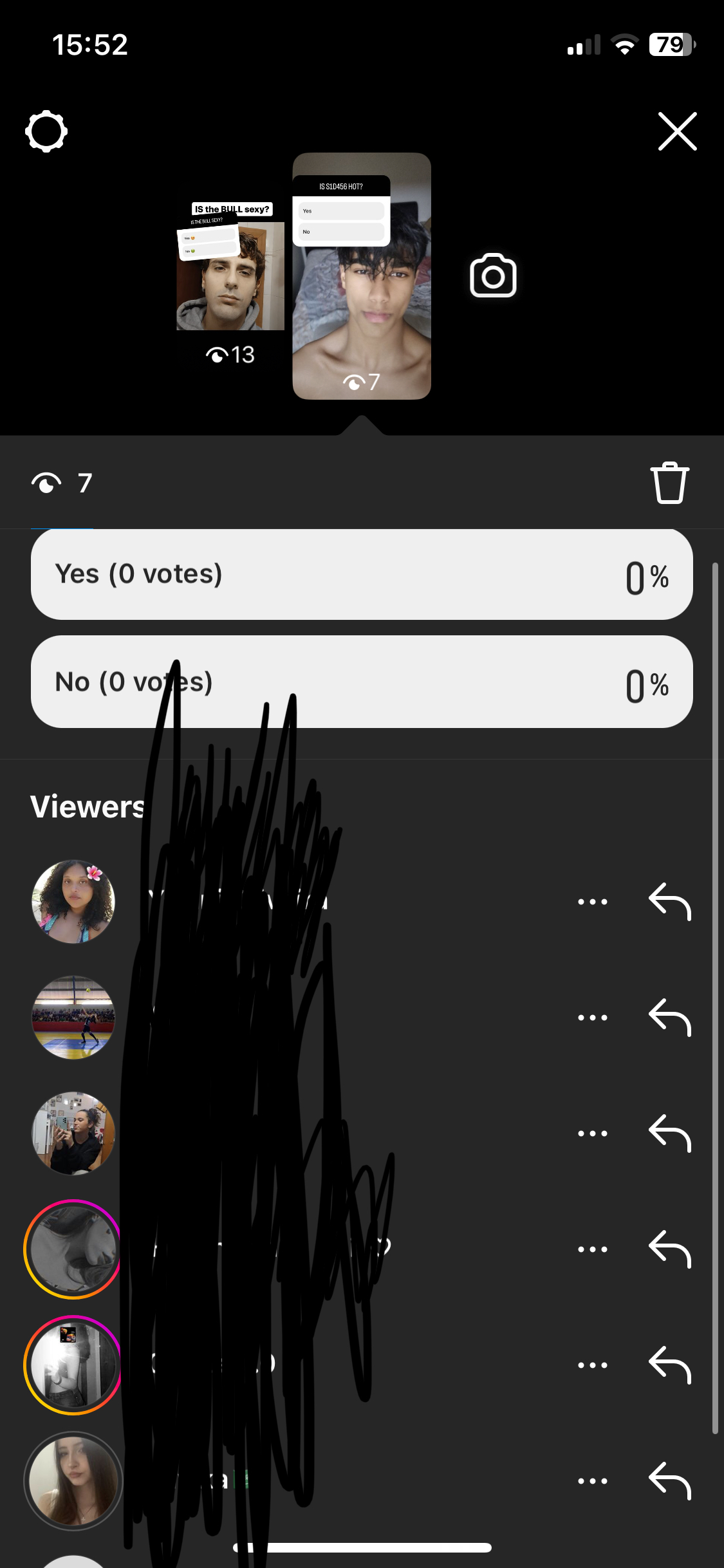View the No (0 votes) poll result
This screenshot has width=724, height=1568.
coord(362,682)
